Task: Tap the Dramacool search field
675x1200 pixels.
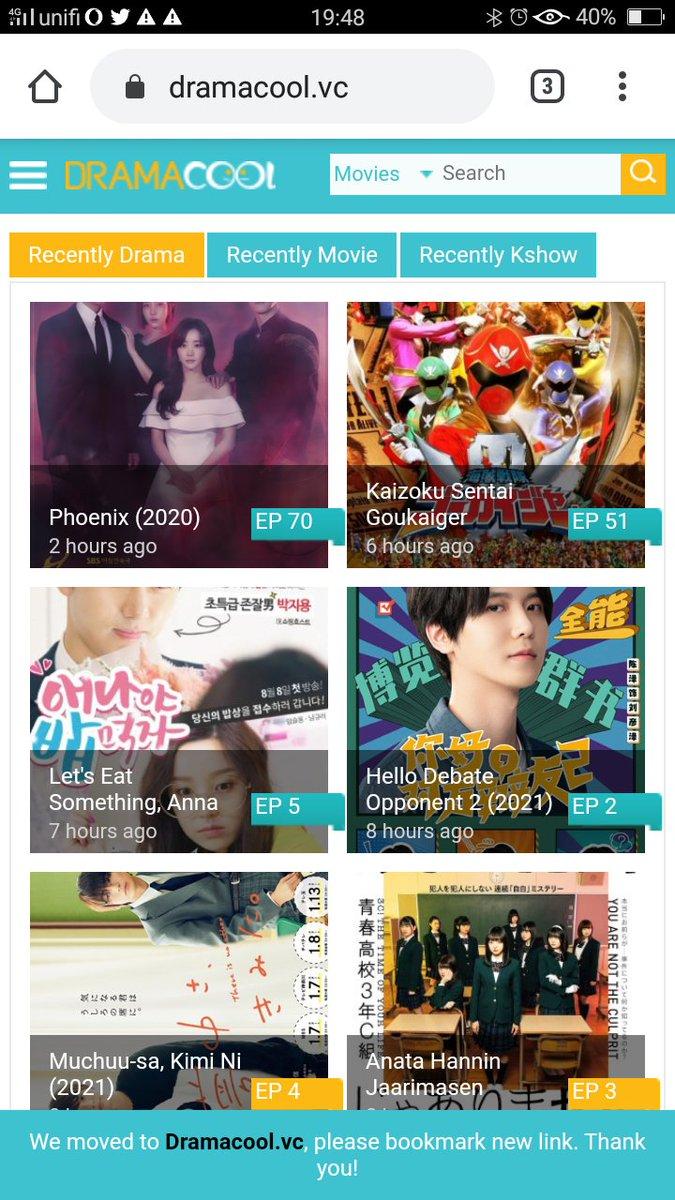Action: point(528,174)
